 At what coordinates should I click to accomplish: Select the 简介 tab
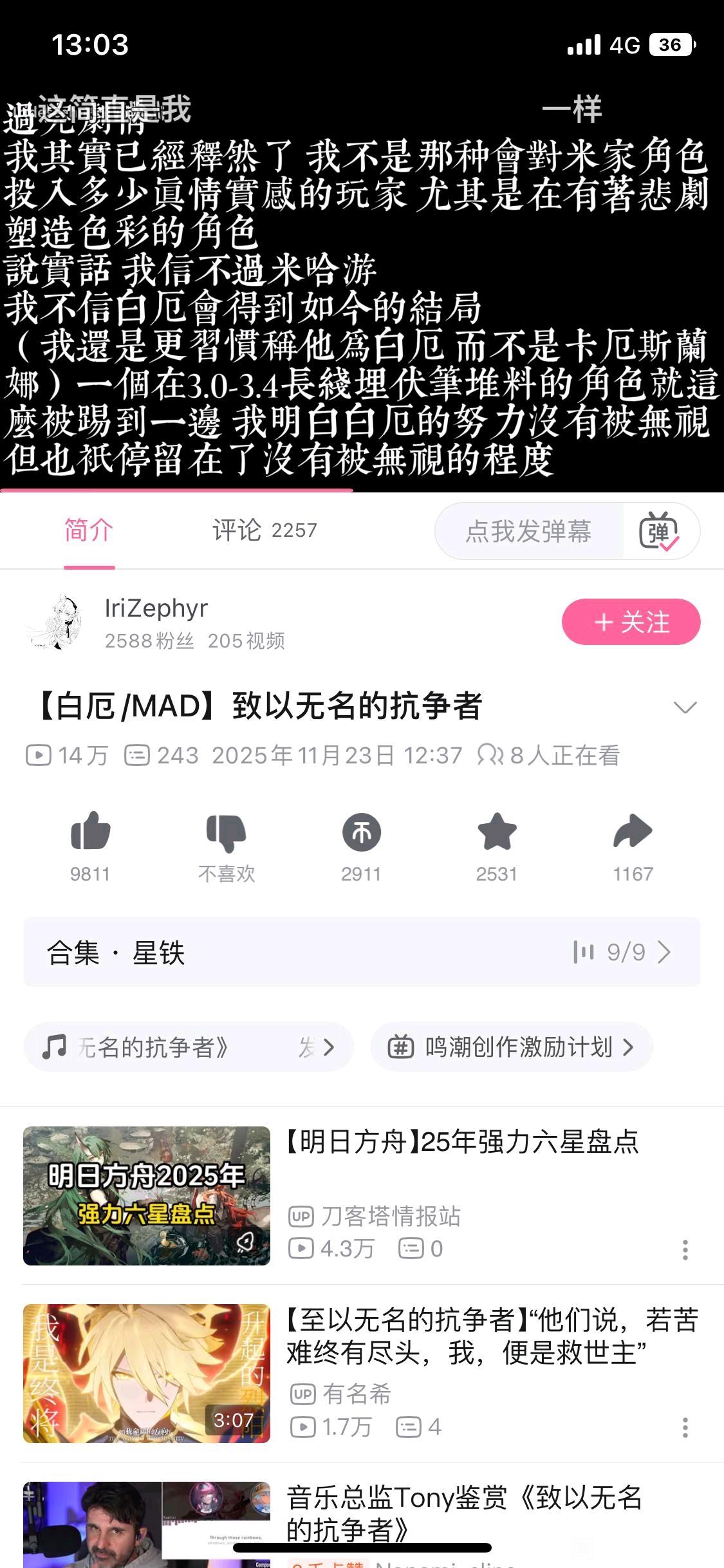click(89, 530)
